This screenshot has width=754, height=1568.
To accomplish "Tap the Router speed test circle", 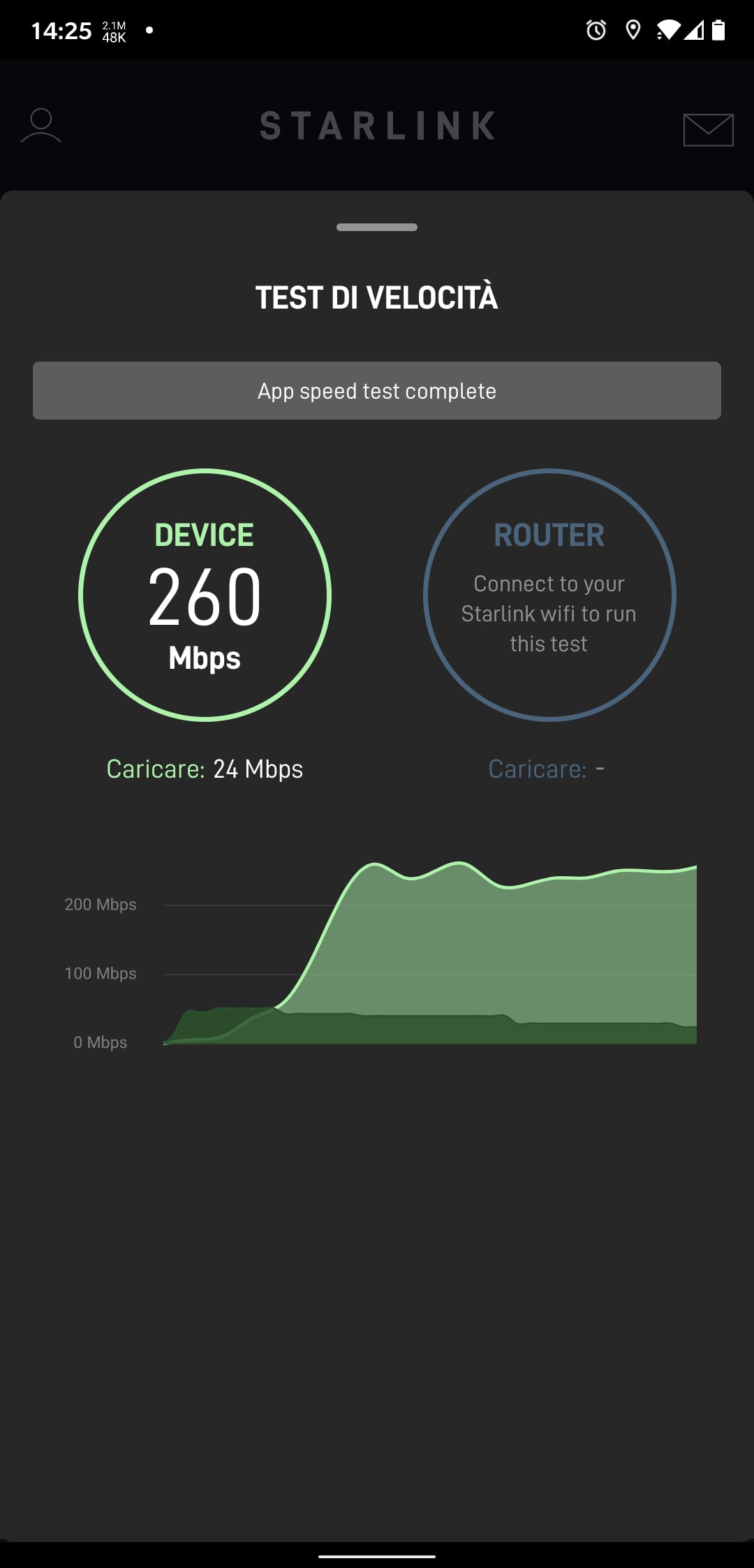I will click(x=549, y=595).
